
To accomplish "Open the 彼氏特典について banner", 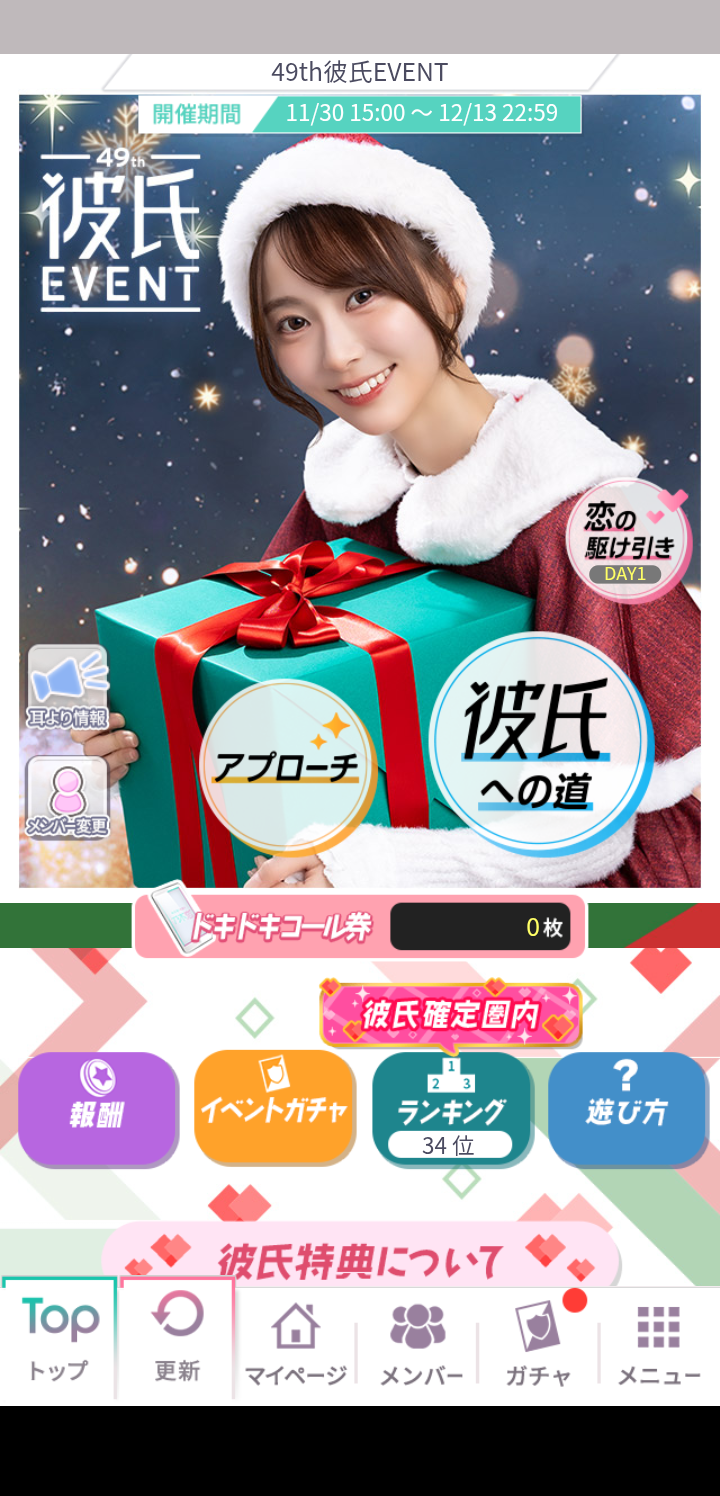I will click(360, 1258).
